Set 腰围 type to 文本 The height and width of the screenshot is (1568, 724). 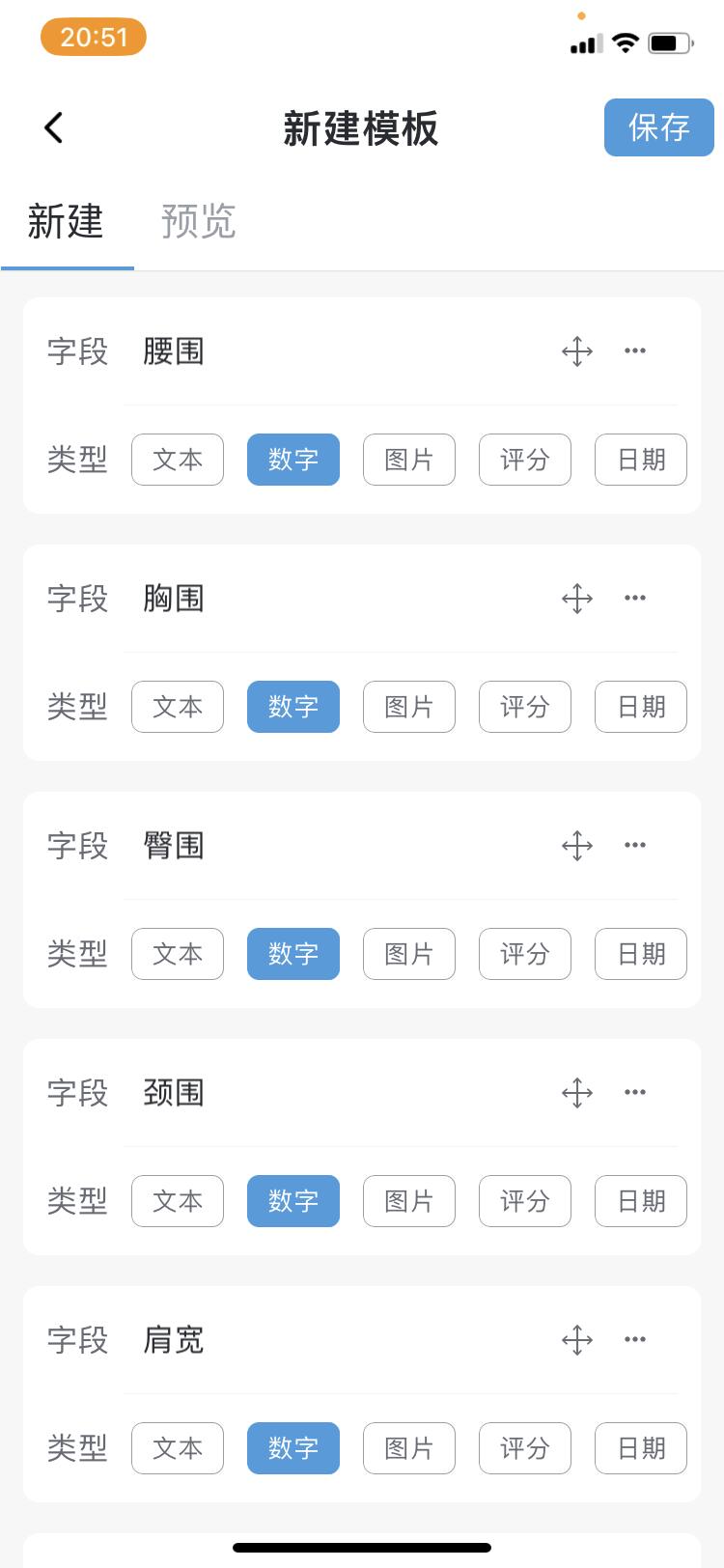178,460
